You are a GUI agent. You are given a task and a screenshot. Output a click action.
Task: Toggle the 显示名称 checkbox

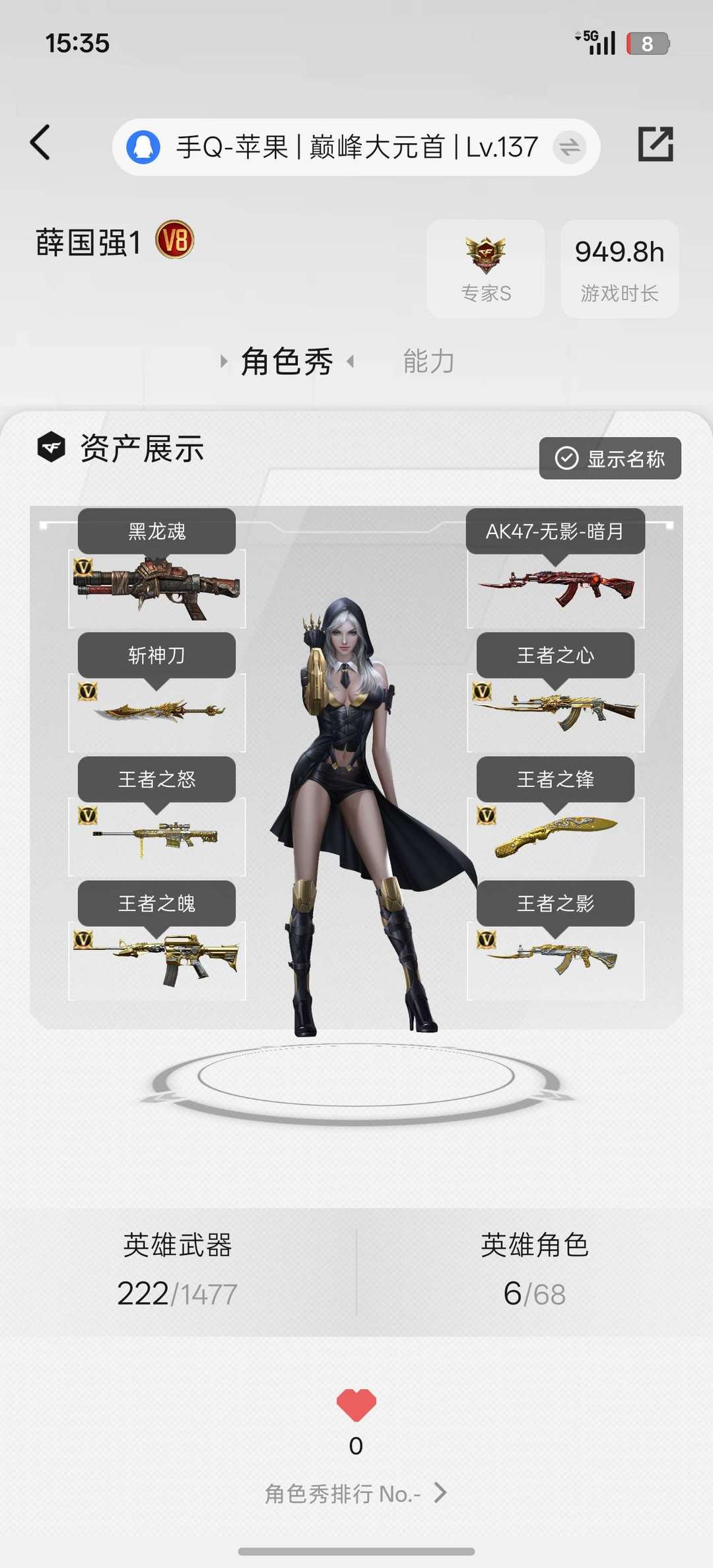click(x=610, y=458)
